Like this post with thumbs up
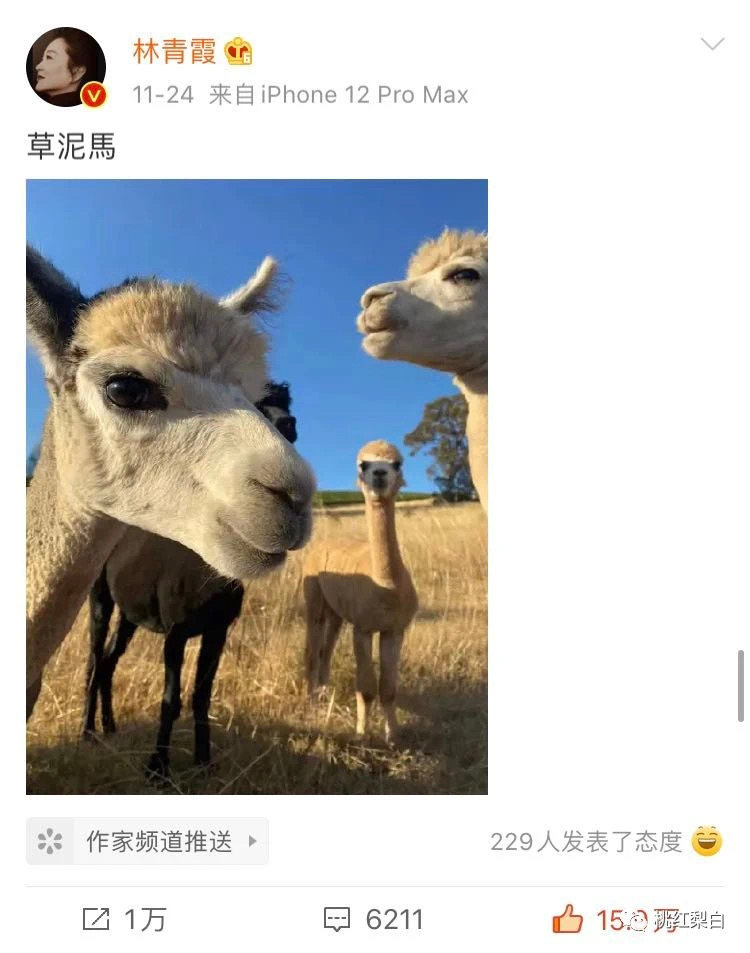Viewport: 750px width, 953px height. [569, 919]
